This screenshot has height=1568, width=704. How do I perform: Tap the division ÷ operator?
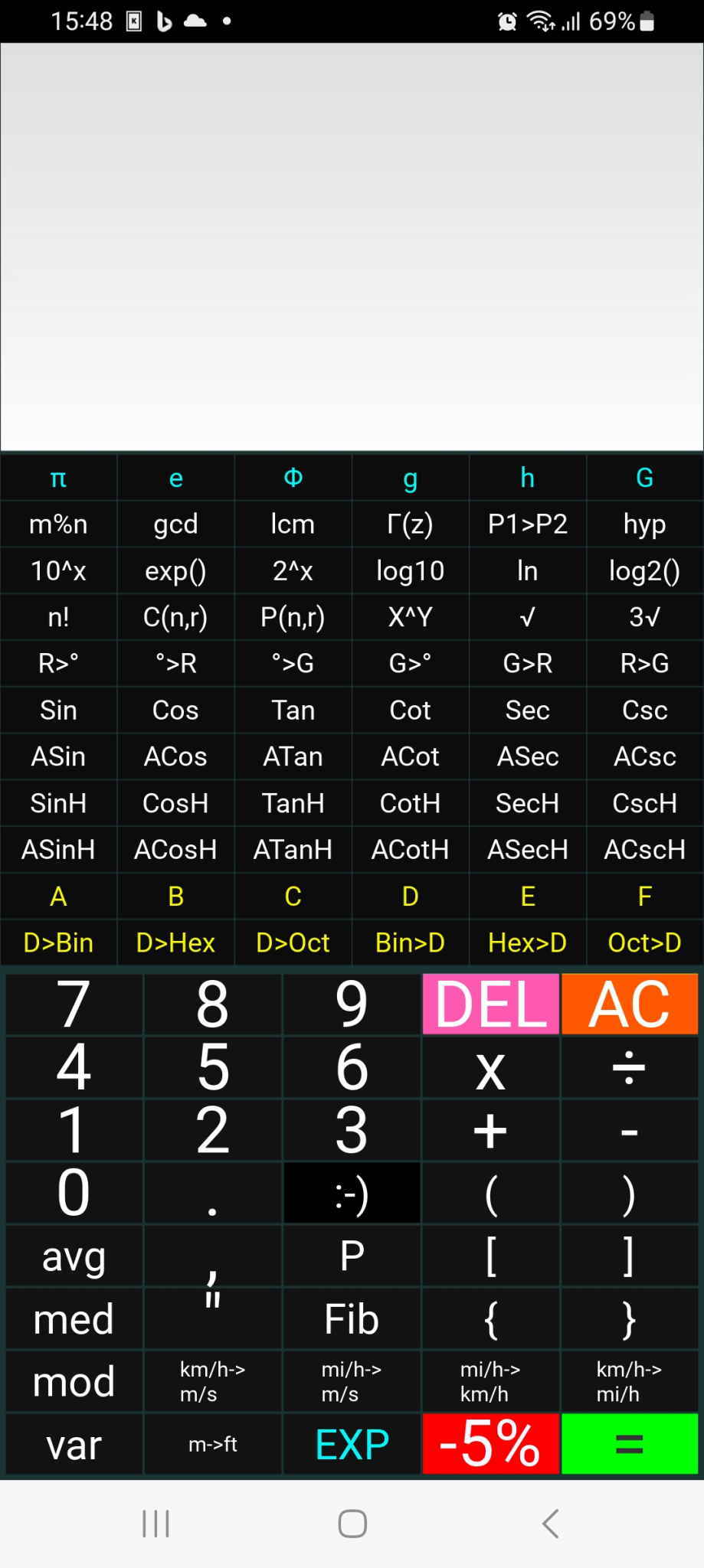[x=629, y=1067]
